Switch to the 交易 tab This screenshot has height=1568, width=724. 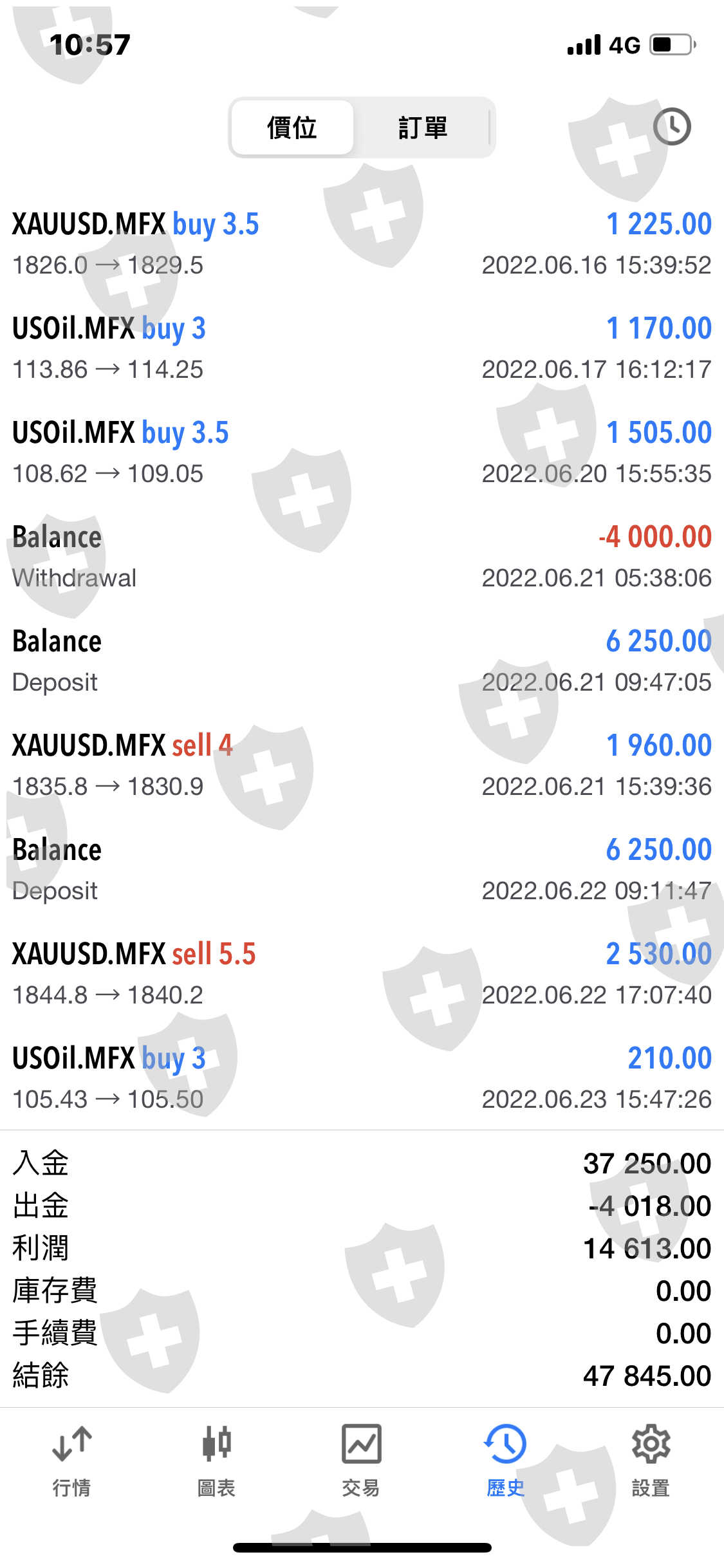361,1461
